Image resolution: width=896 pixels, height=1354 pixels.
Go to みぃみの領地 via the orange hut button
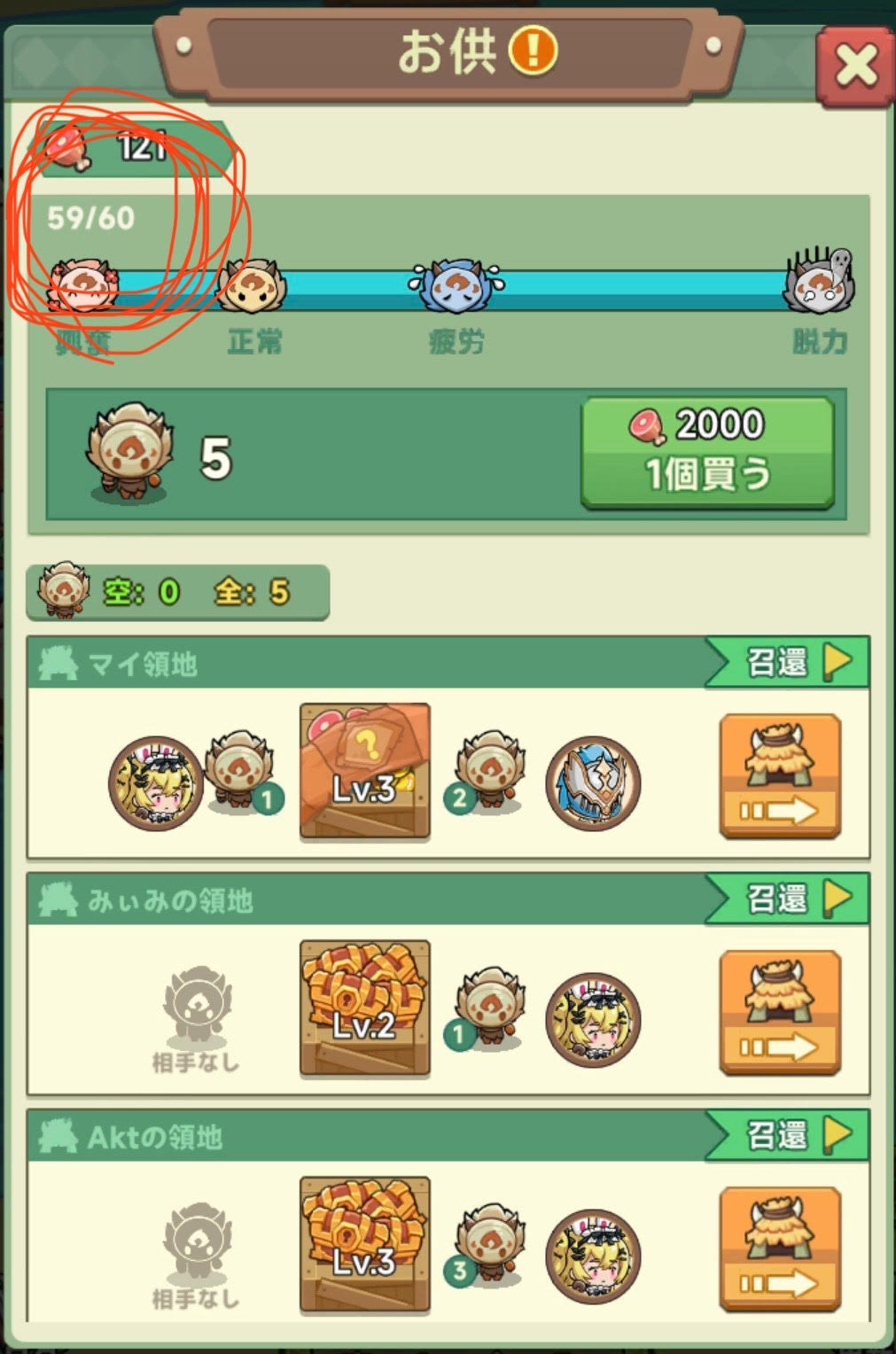779,1012
